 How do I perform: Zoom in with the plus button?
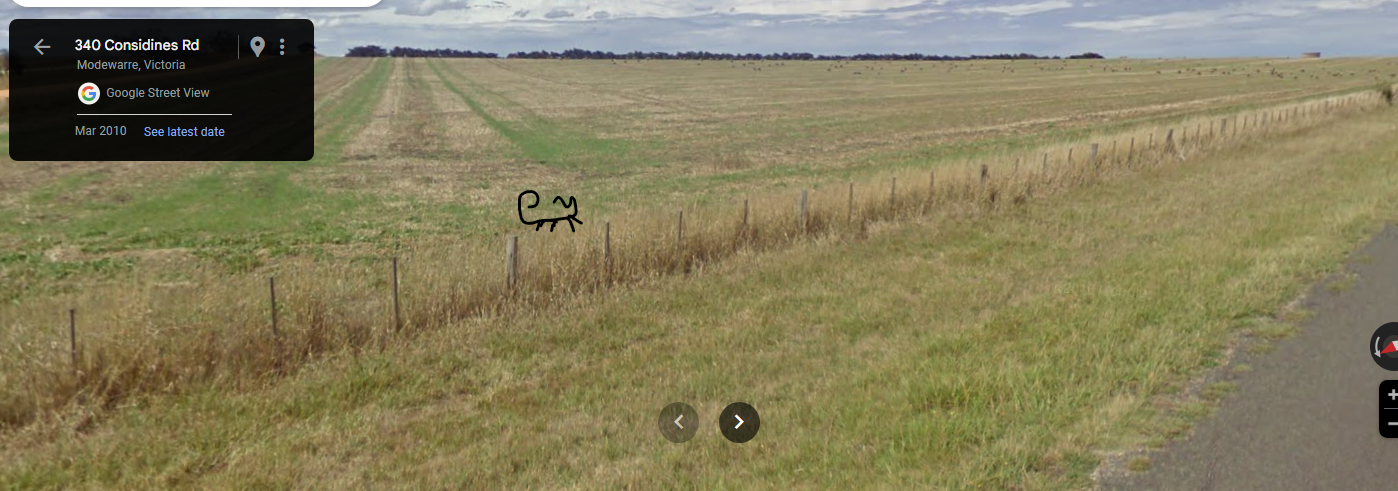point(1391,395)
